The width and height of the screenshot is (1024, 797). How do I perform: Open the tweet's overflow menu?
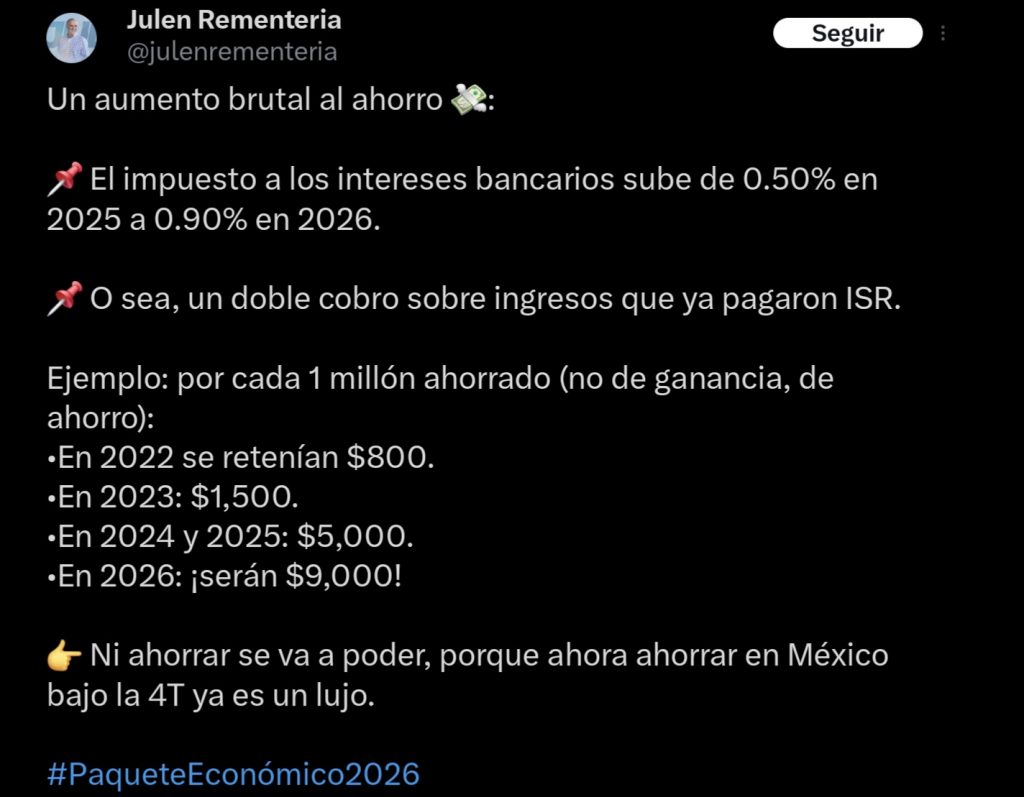[x=943, y=33]
